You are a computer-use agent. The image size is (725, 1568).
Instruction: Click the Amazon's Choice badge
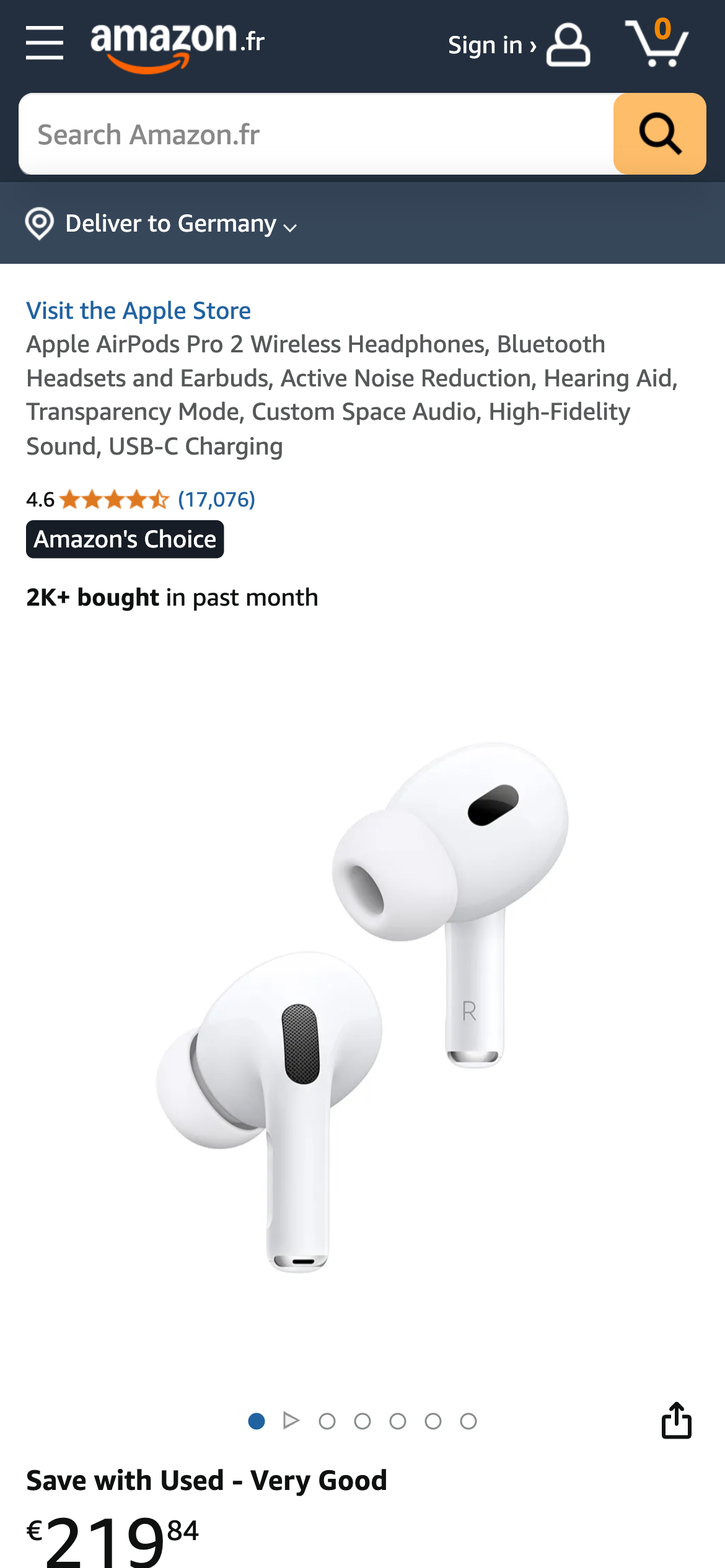pyautogui.click(x=124, y=539)
